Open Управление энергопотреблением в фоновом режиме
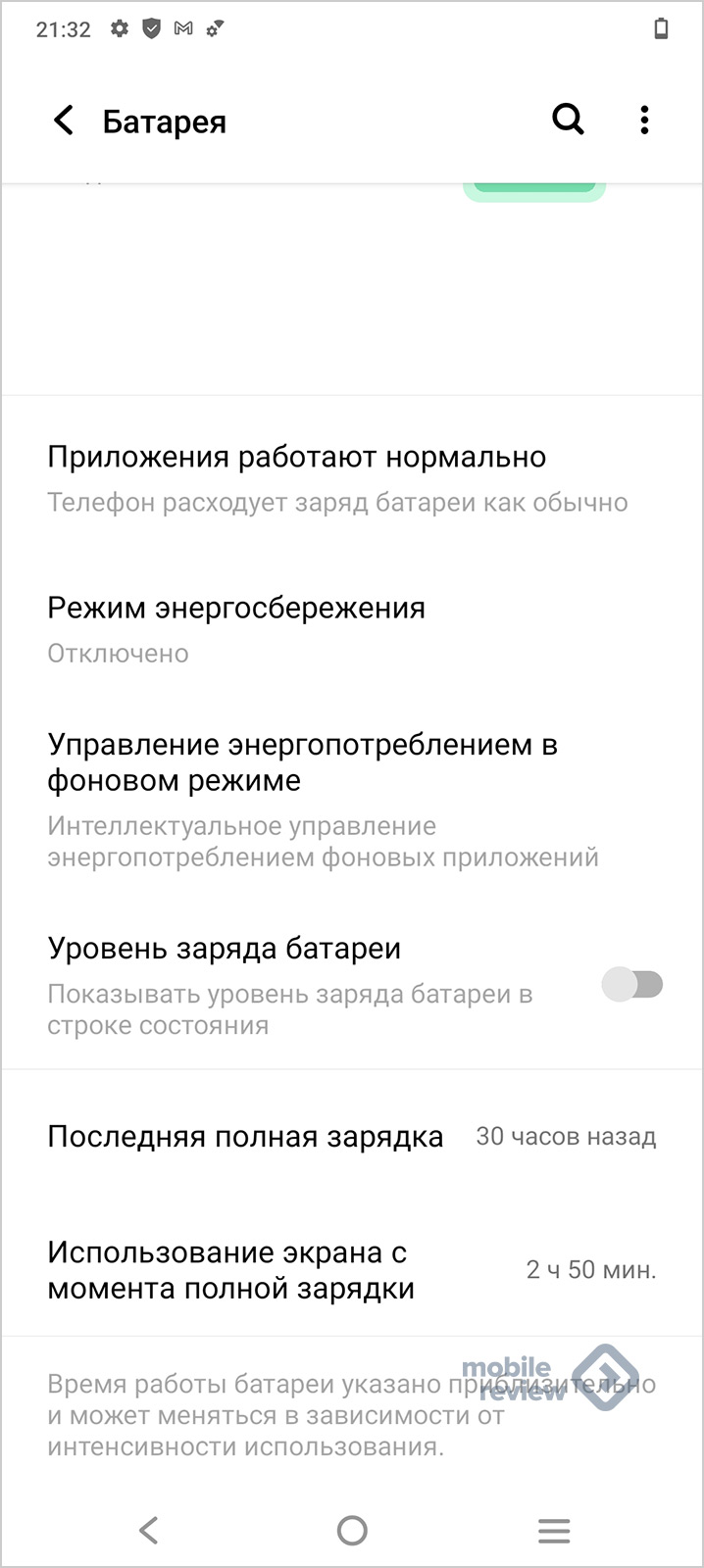 pos(352,799)
